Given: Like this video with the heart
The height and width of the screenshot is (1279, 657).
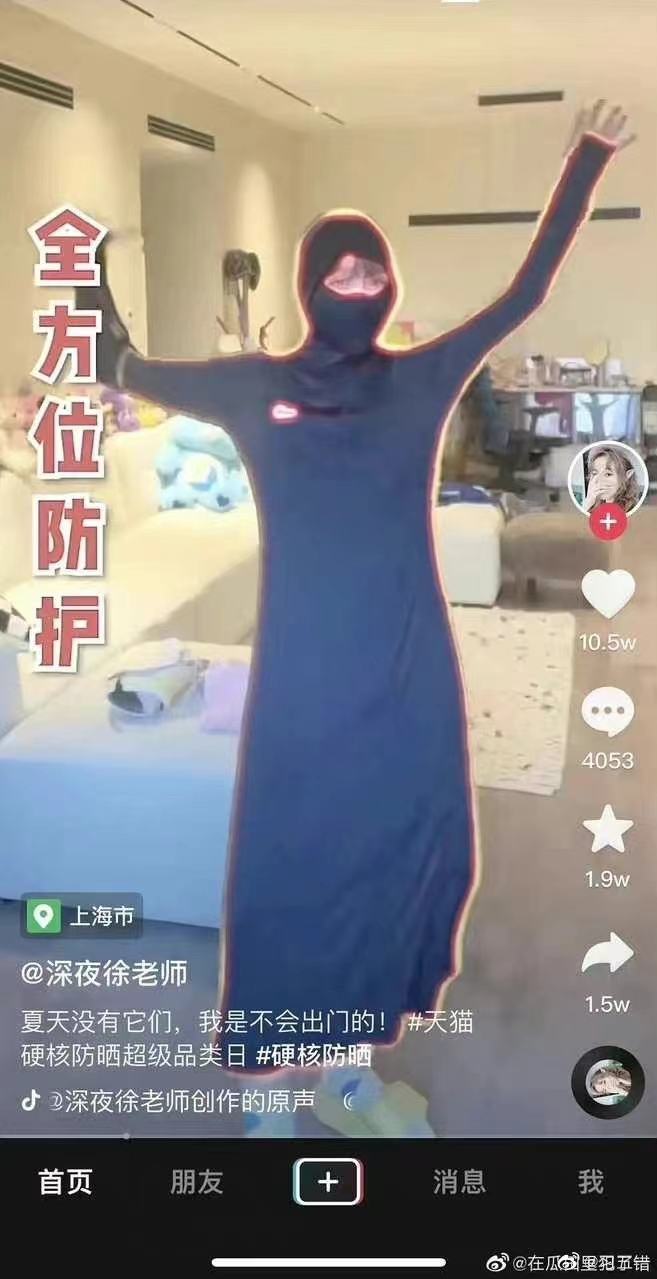Looking at the screenshot, I should pos(608,594).
